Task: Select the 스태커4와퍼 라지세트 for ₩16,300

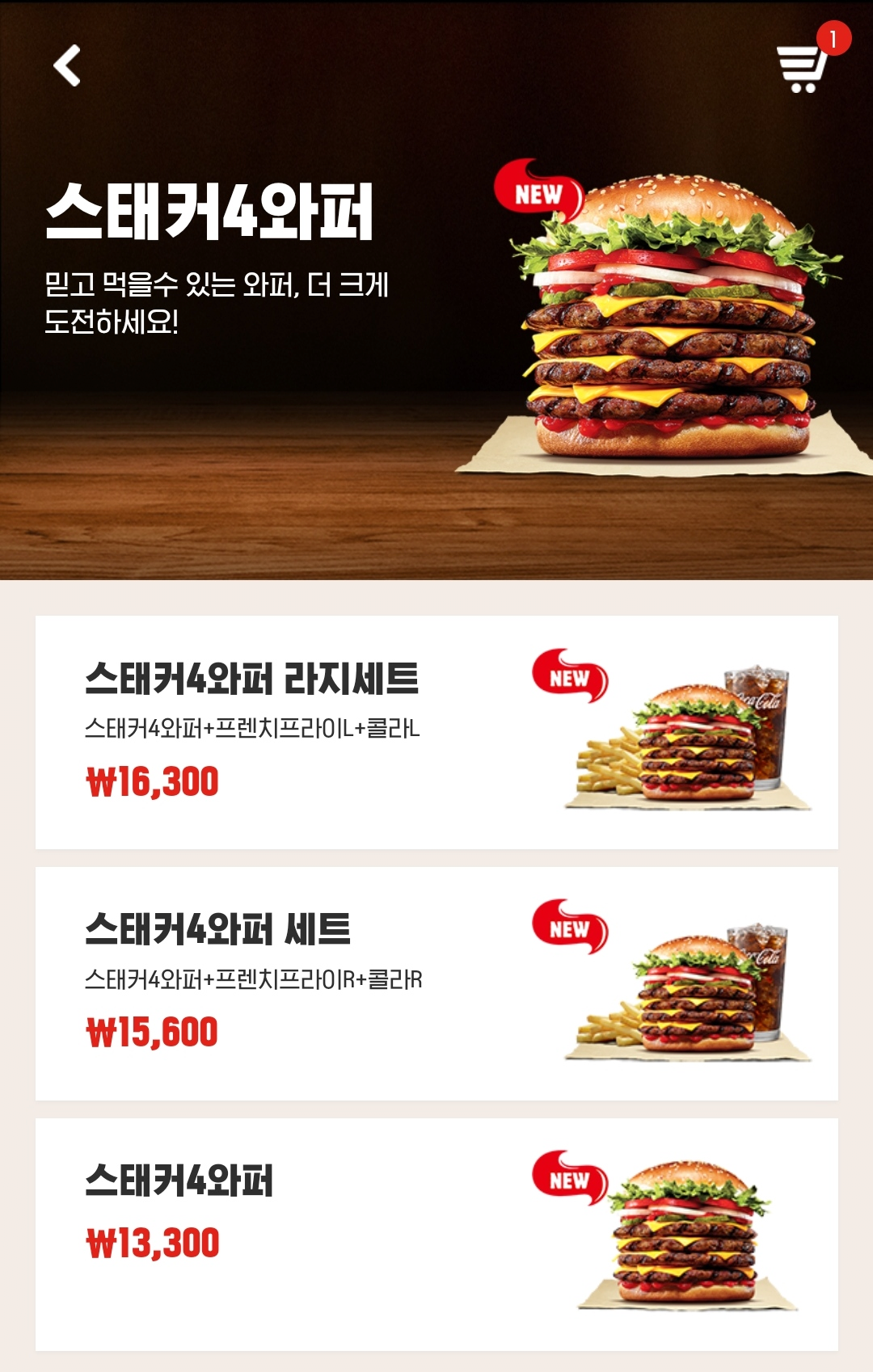Action: pos(436,732)
